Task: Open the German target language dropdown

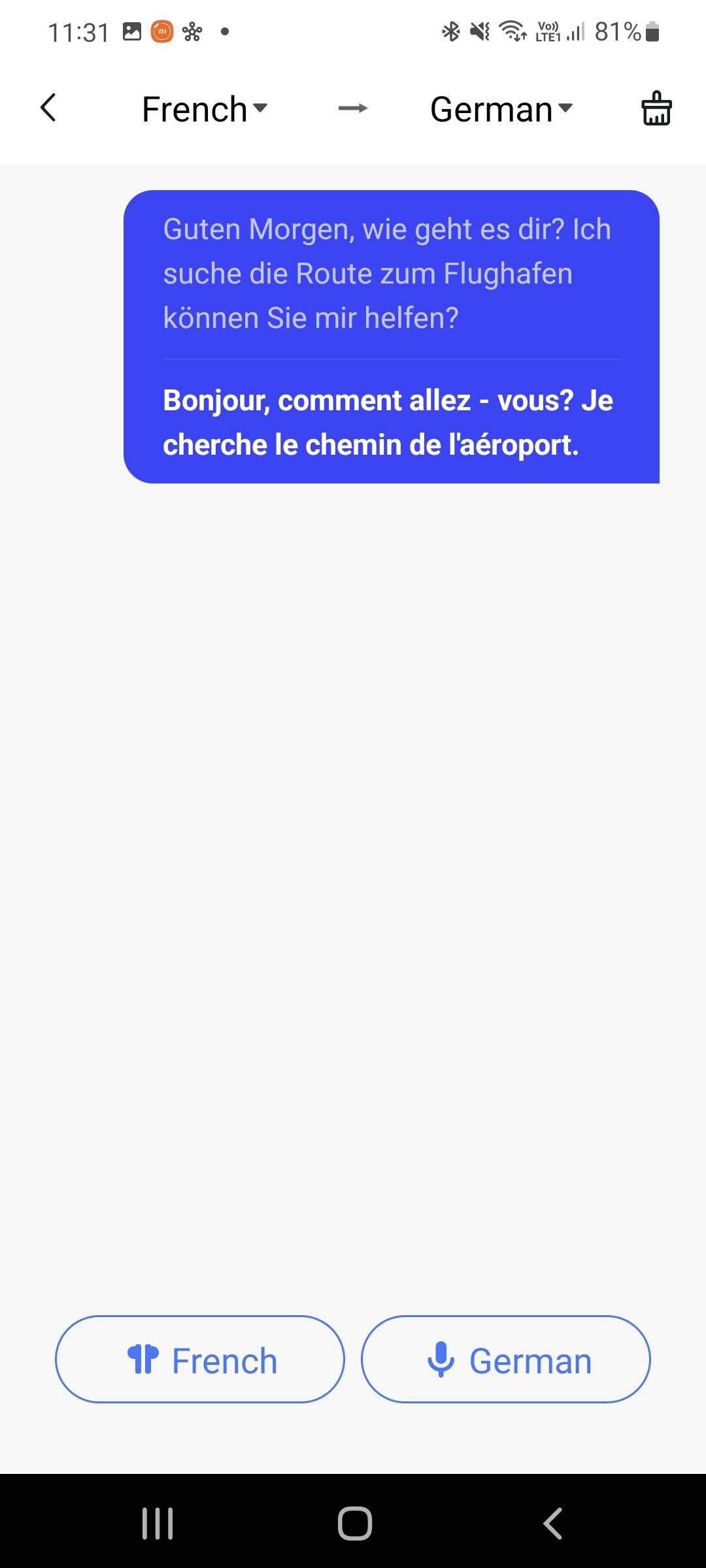Action: (501, 109)
